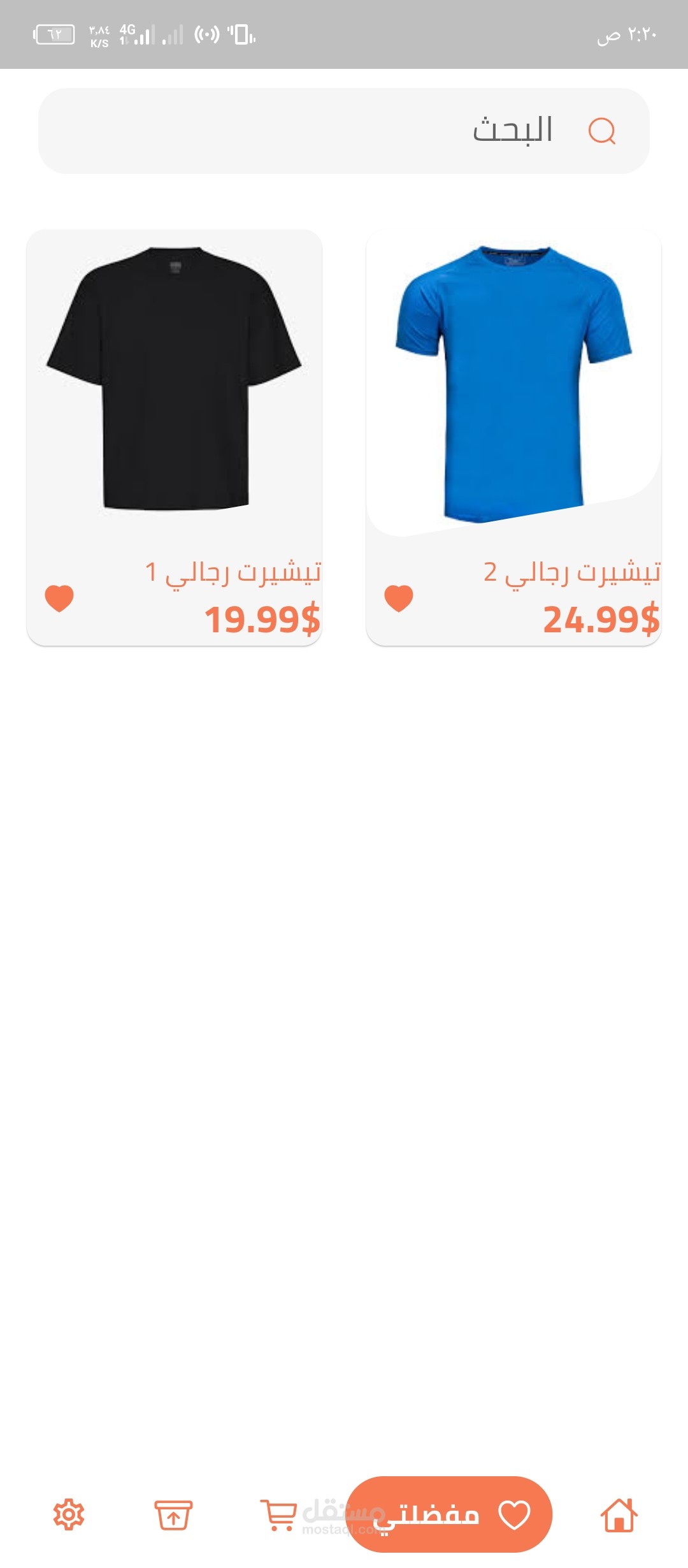
Task: Open the shopping cart tab
Action: (x=278, y=1514)
